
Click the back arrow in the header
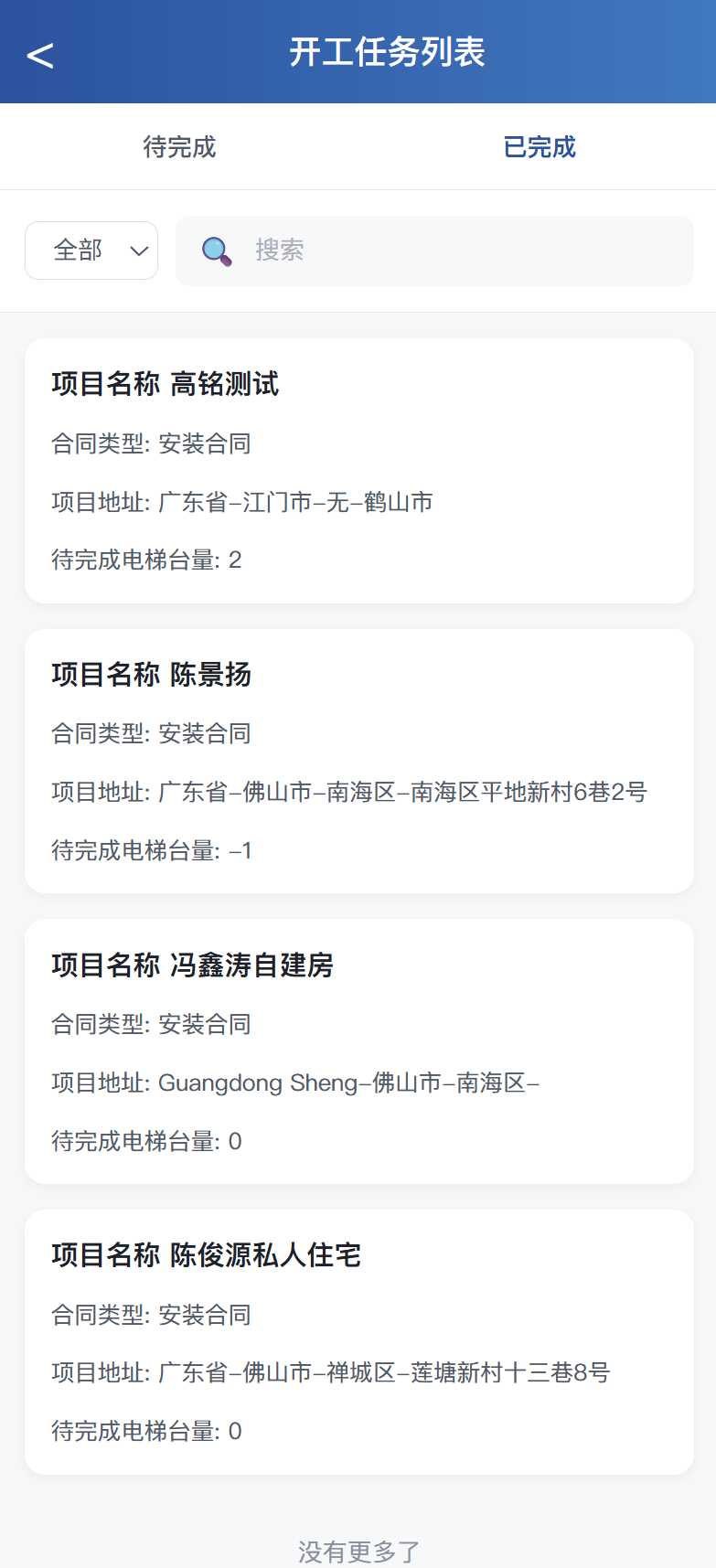click(x=38, y=55)
